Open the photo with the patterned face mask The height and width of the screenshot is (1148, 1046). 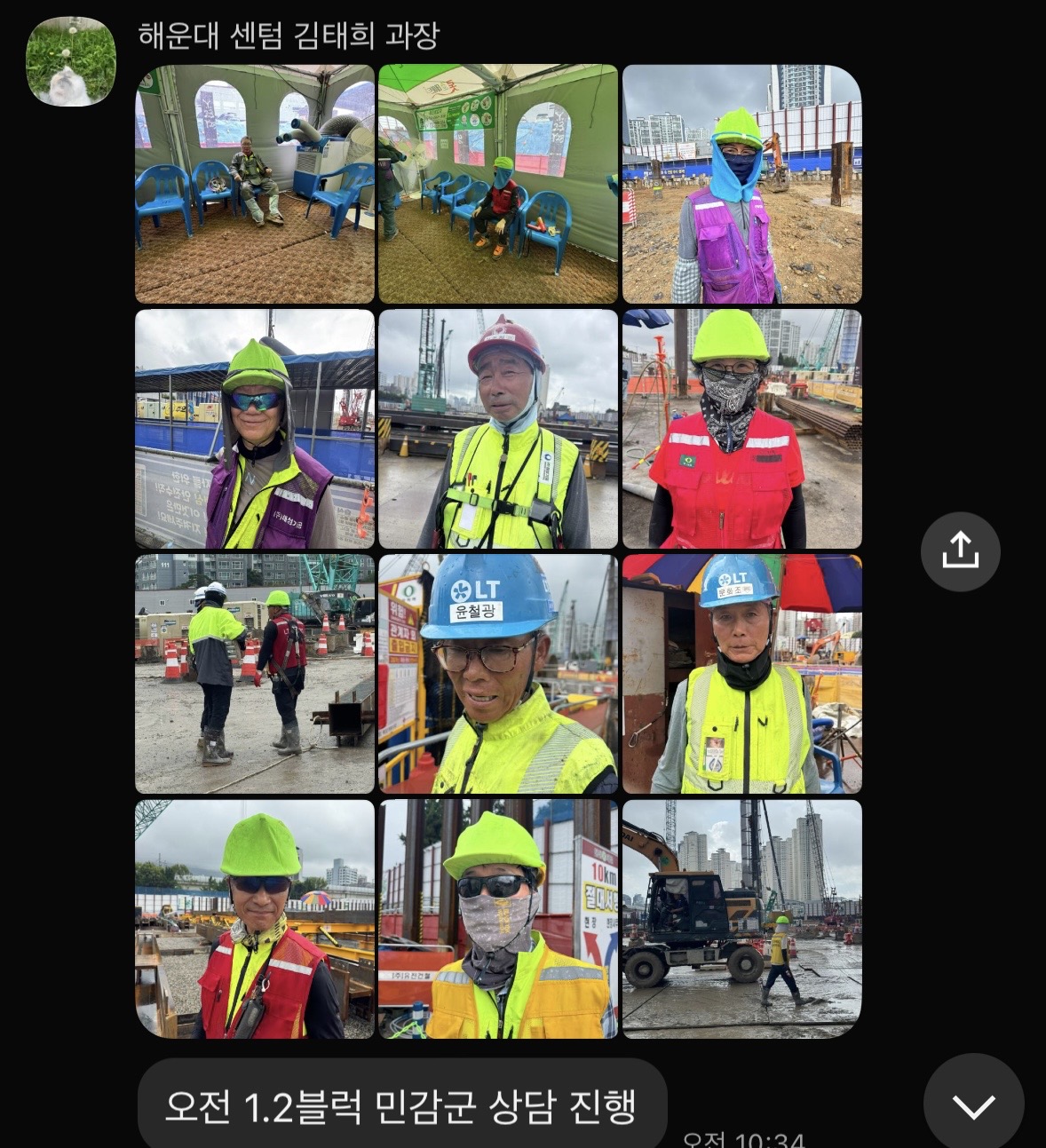tap(498, 919)
